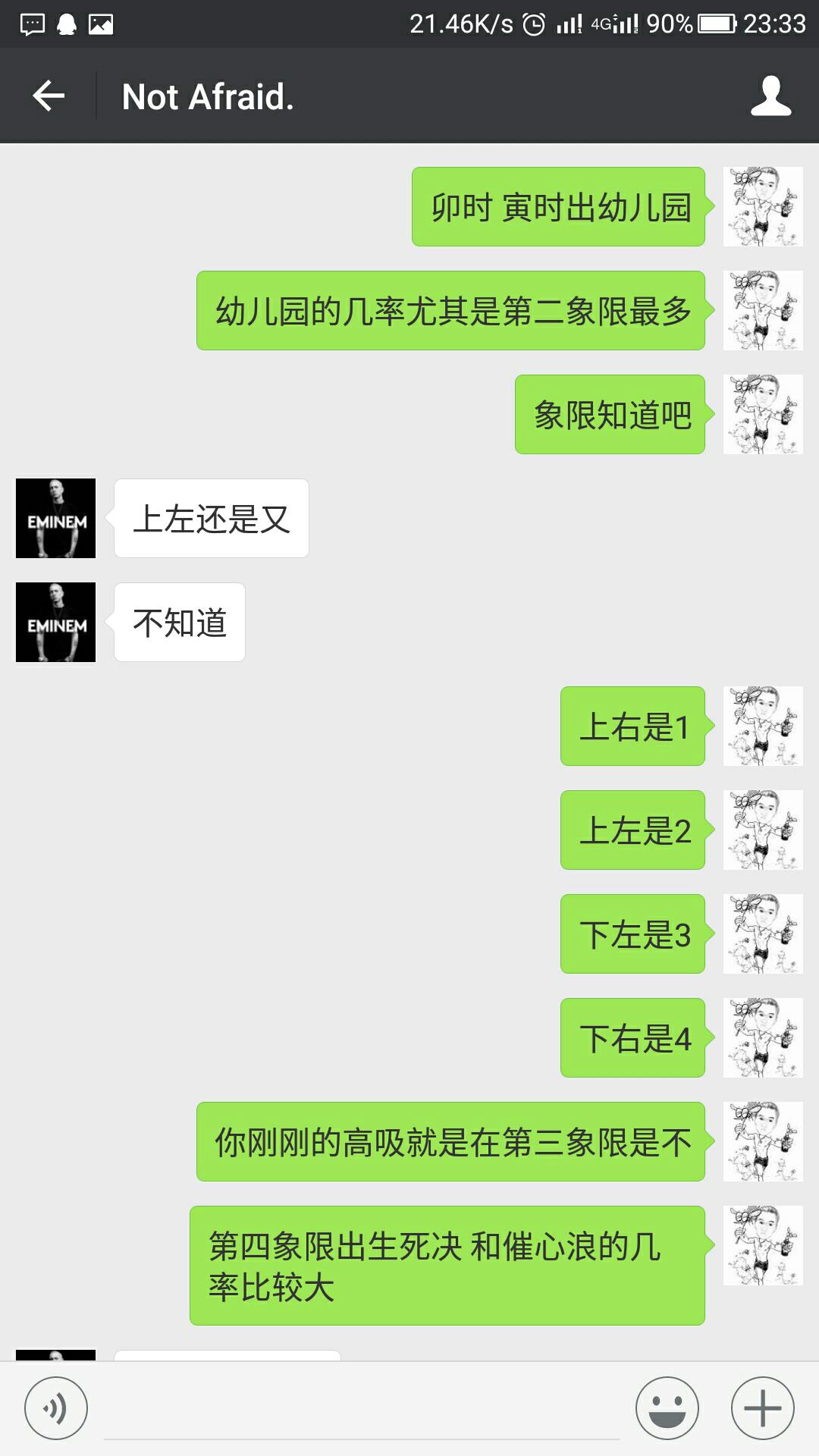The width and height of the screenshot is (819, 1456).
Task: Open Eminem avatar beside 不知道
Action: (x=56, y=623)
